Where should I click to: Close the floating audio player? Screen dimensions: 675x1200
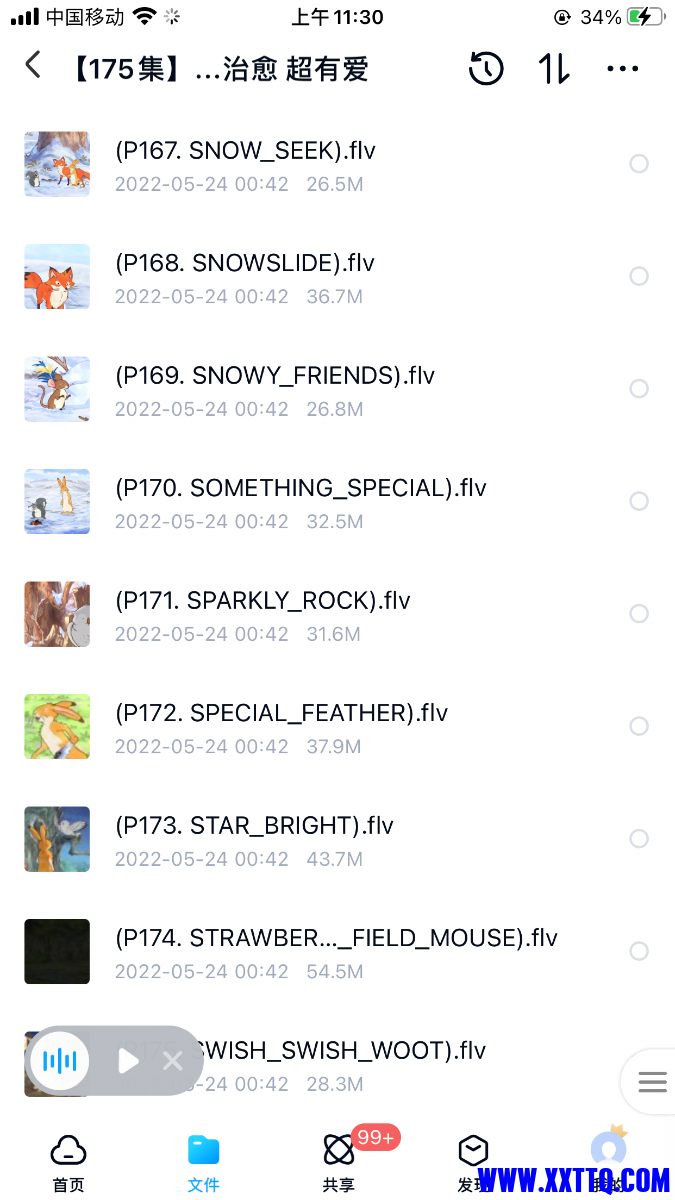point(173,1061)
